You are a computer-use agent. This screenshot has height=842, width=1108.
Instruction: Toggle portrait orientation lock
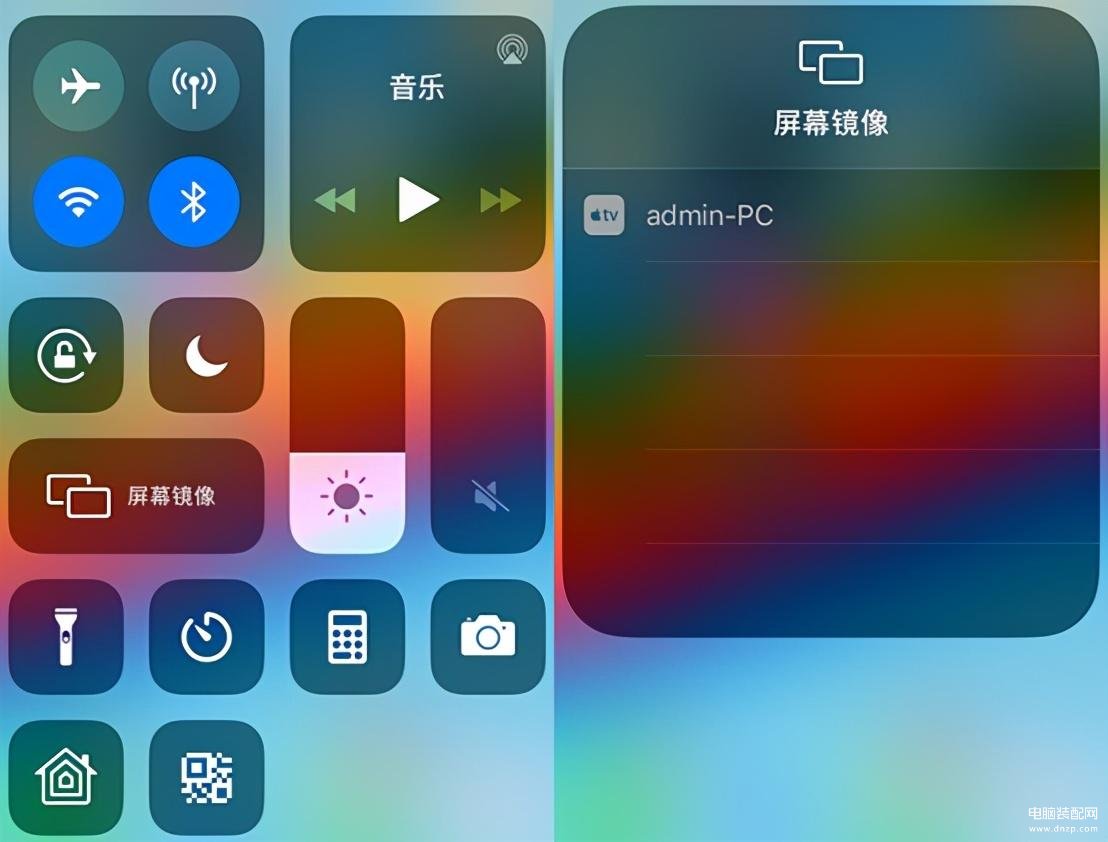click(x=66, y=355)
